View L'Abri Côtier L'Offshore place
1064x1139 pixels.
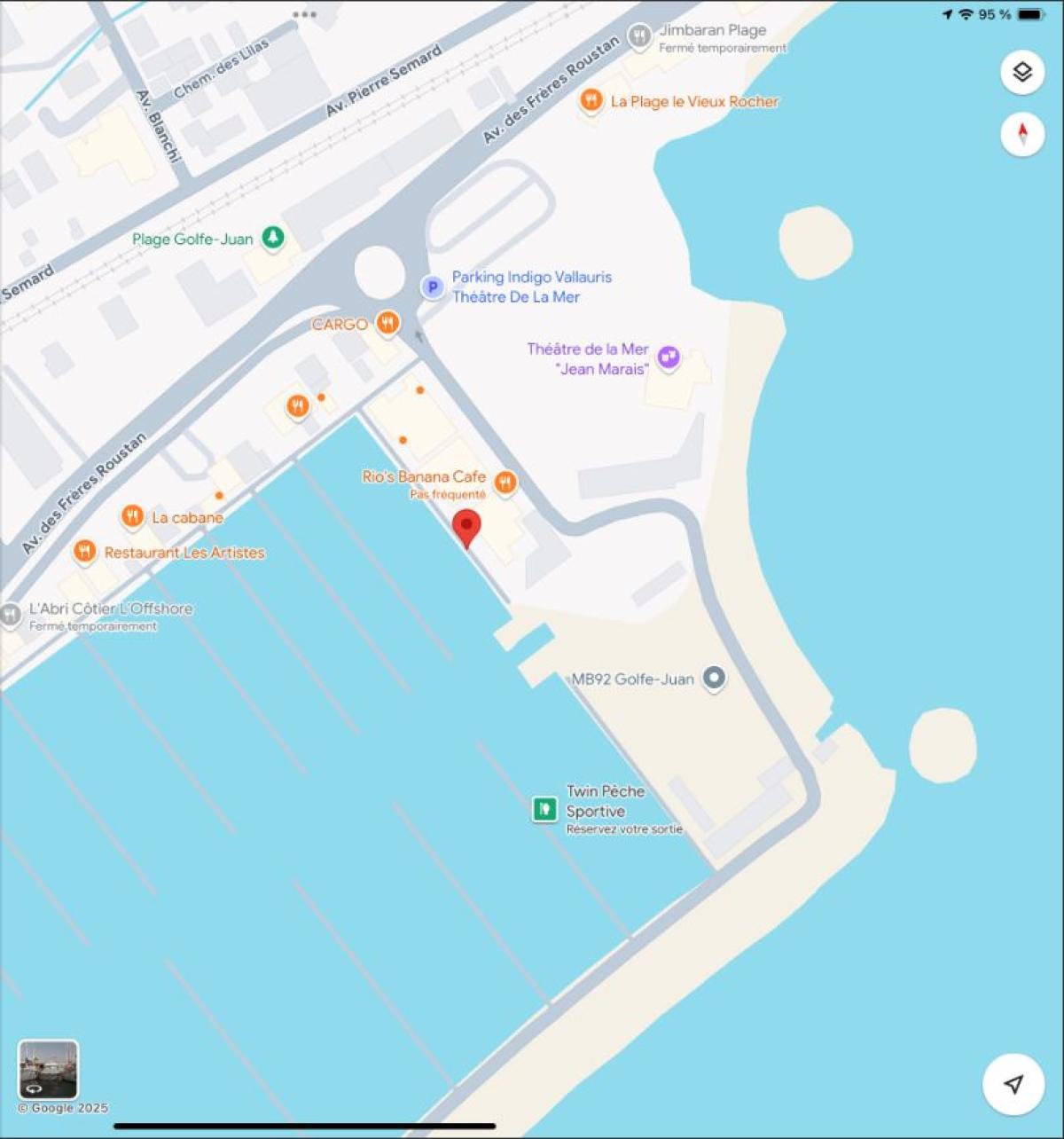pyautogui.click(x=11, y=614)
